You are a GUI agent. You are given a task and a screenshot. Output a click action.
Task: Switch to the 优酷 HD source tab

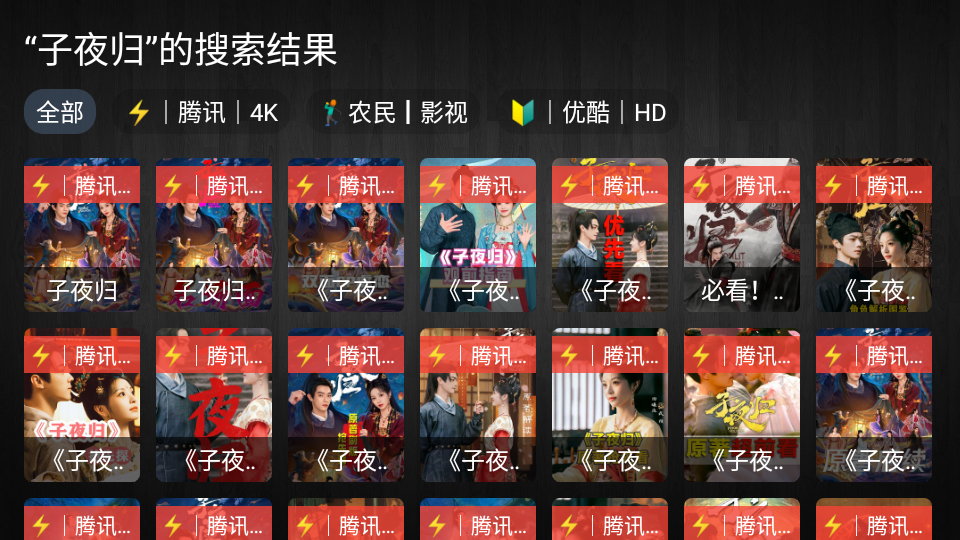point(588,112)
